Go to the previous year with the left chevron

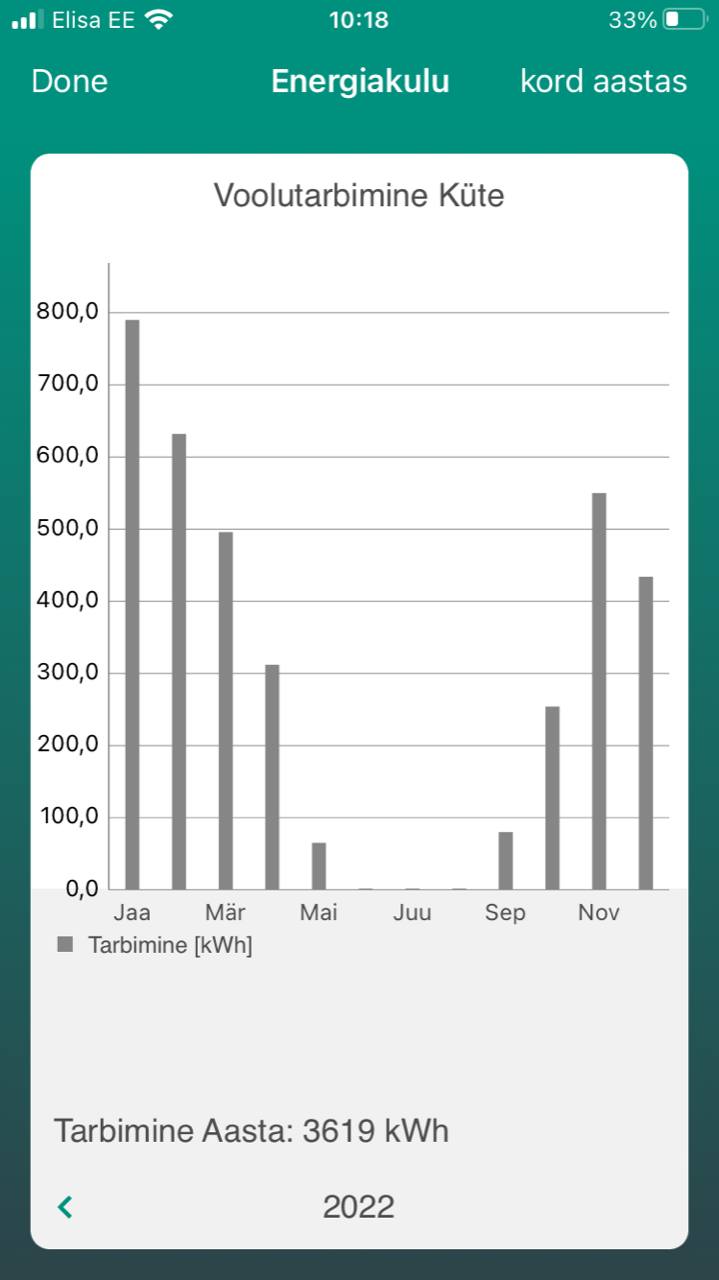coord(66,1207)
